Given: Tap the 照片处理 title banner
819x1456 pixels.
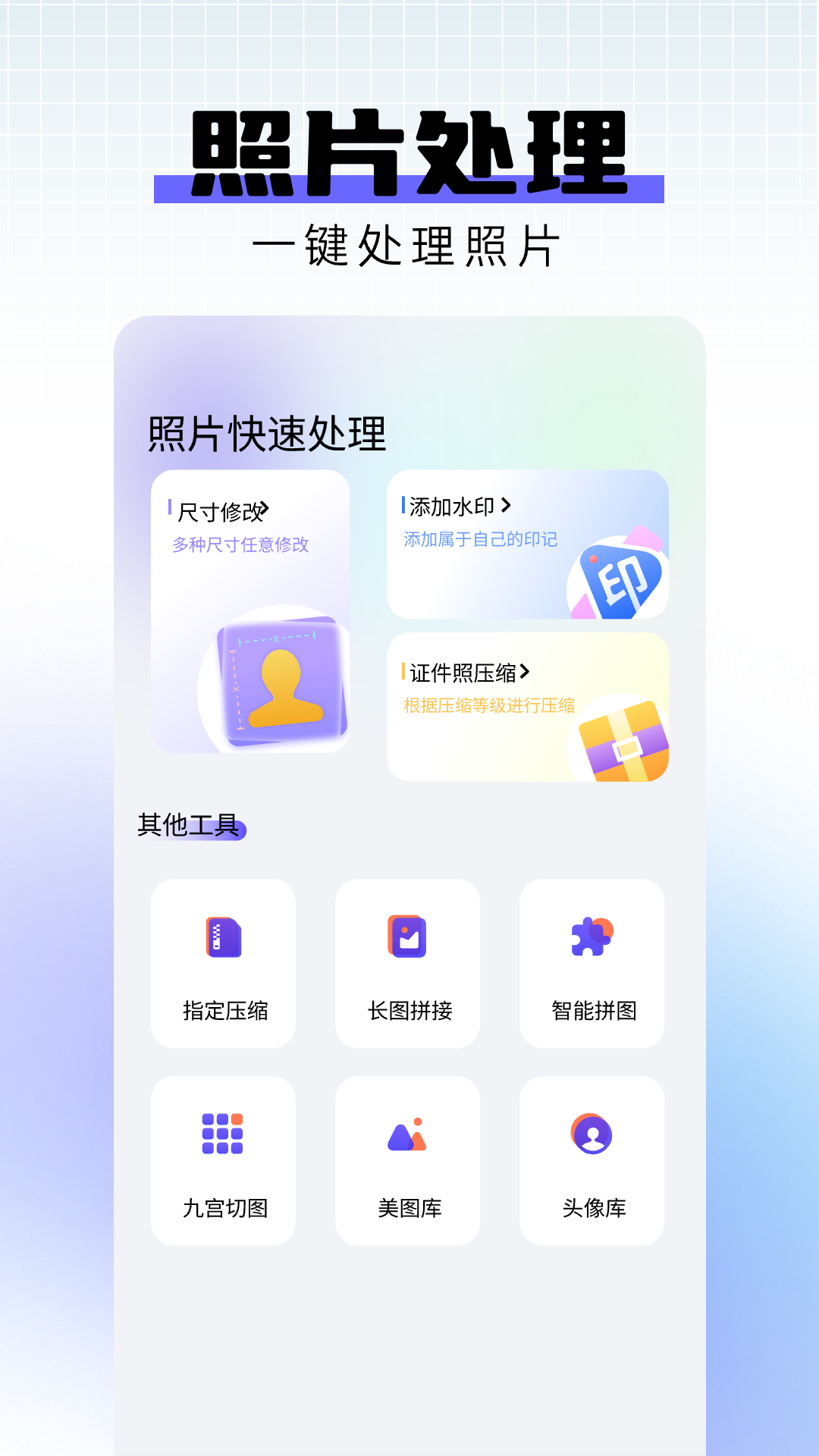Looking at the screenshot, I should point(409,152).
